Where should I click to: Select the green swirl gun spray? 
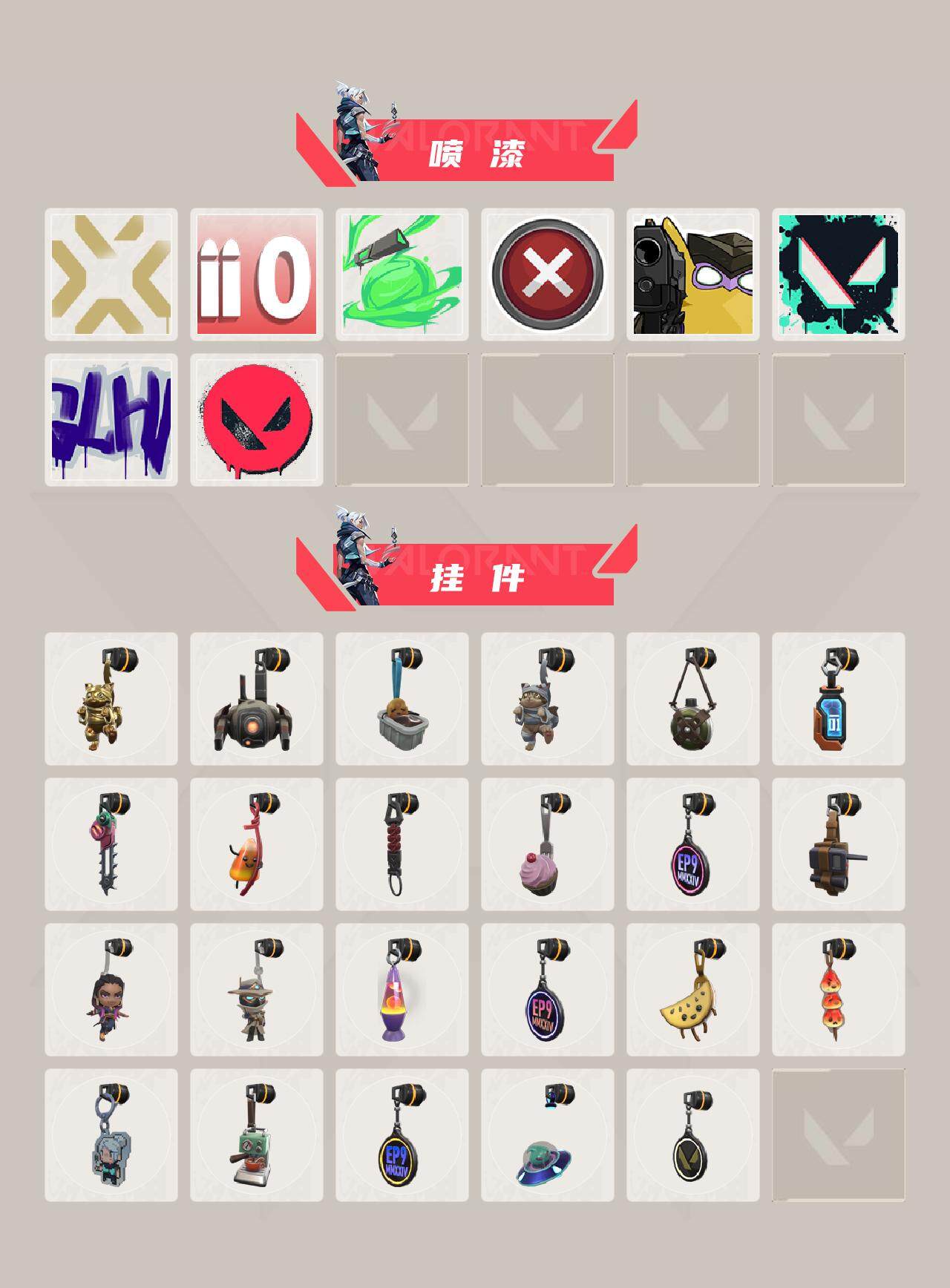400,272
